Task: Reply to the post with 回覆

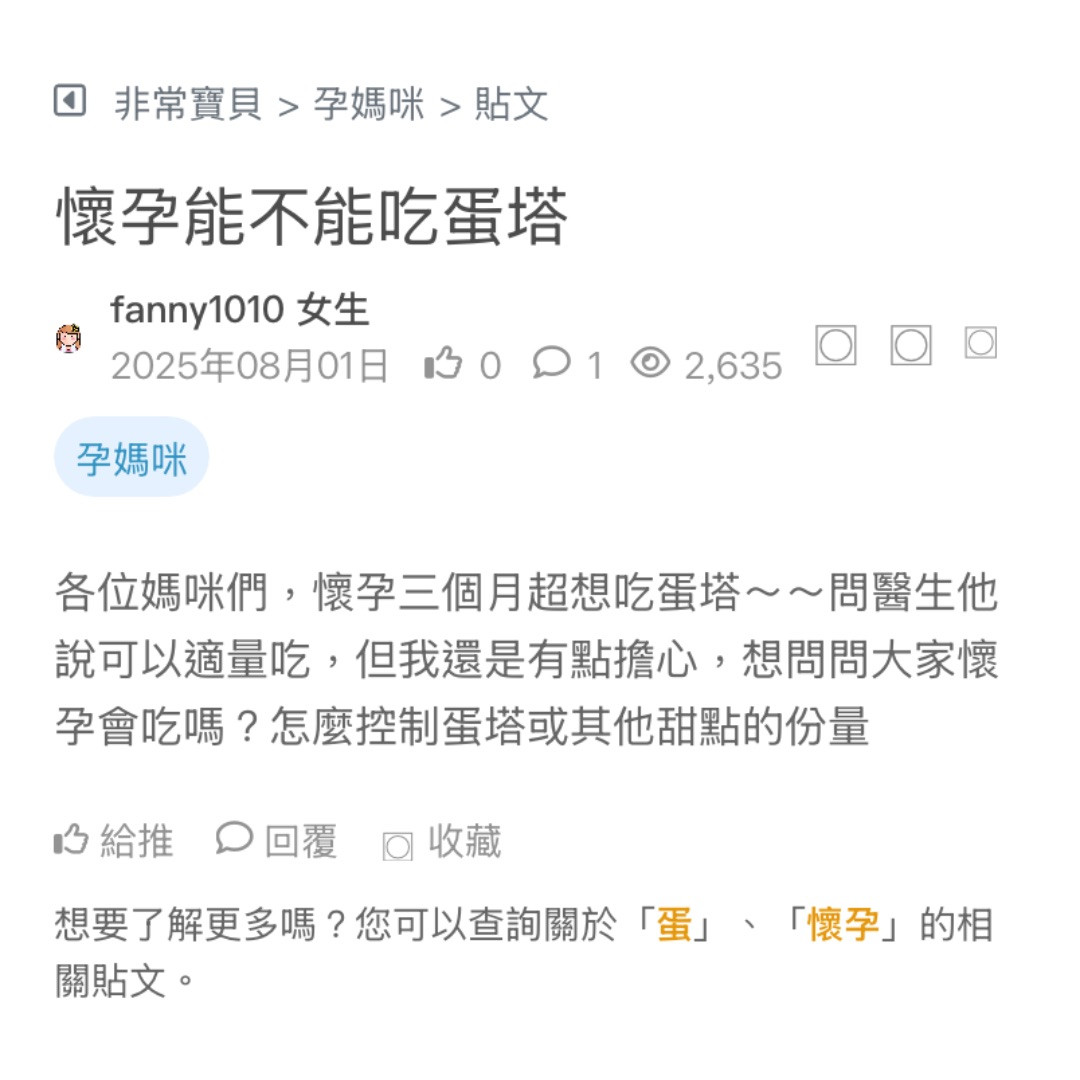Action: [x=277, y=841]
